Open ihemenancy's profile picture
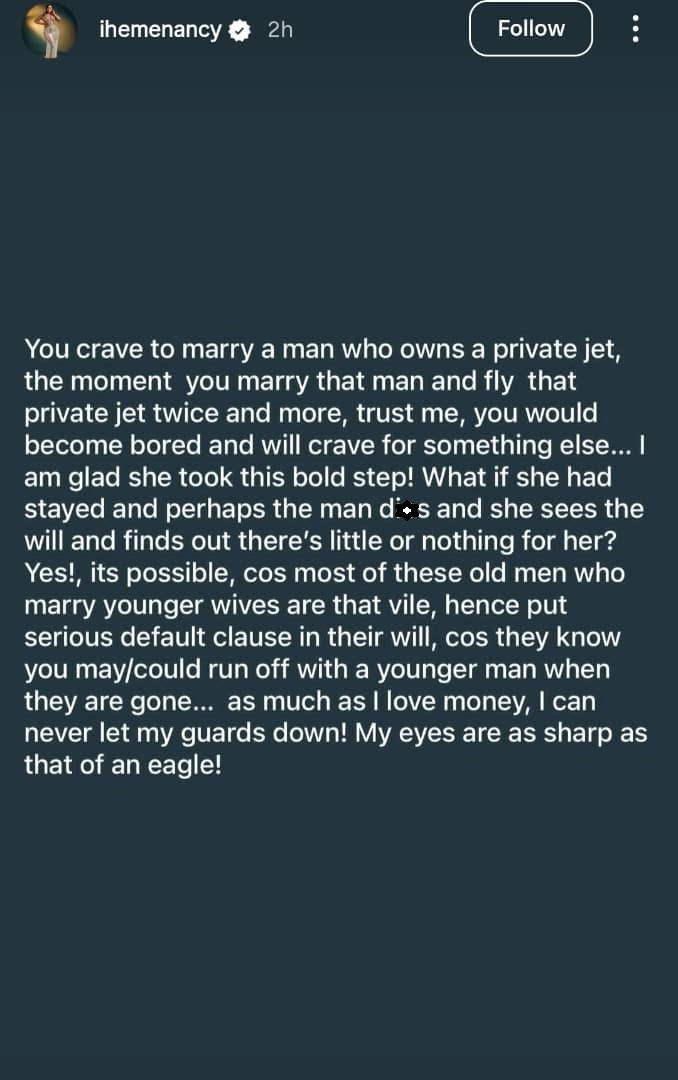The width and height of the screenshot is (678, 1080). click(x=49, y=30)
